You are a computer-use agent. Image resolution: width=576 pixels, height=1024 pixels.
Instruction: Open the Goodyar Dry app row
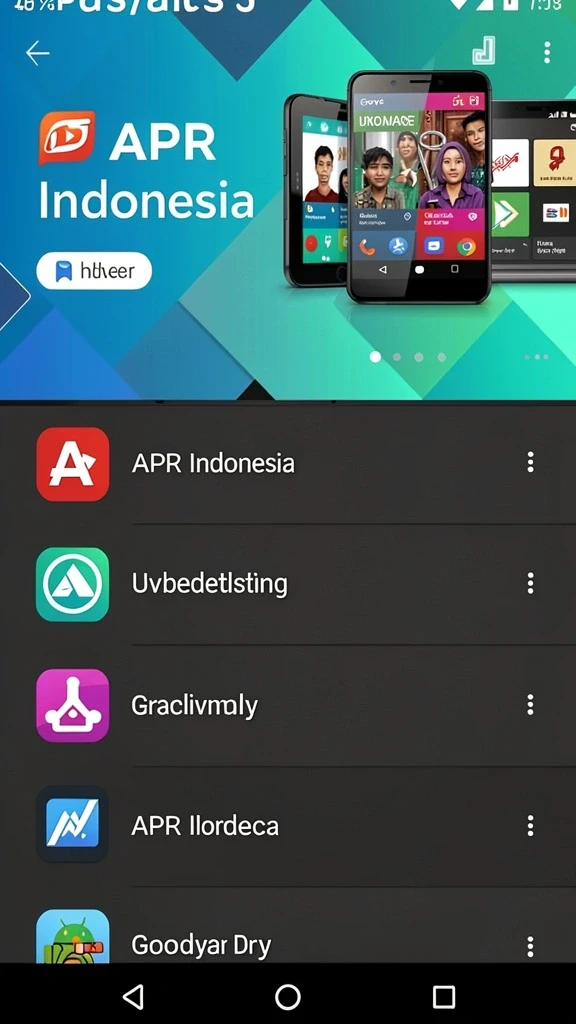tap(288, 935)
